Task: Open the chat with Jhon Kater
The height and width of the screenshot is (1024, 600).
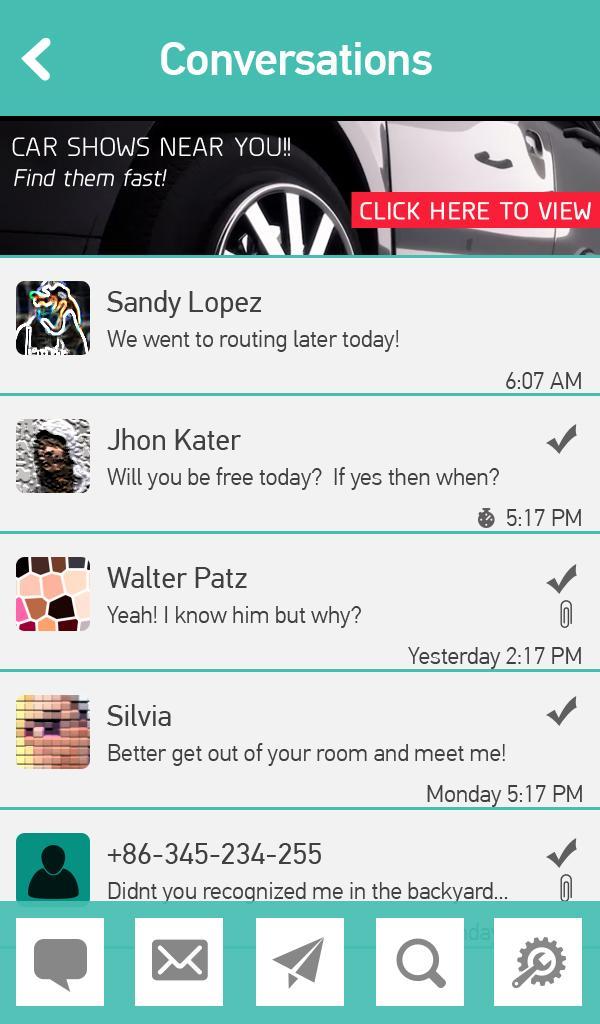Action: (x=300, y=463)
